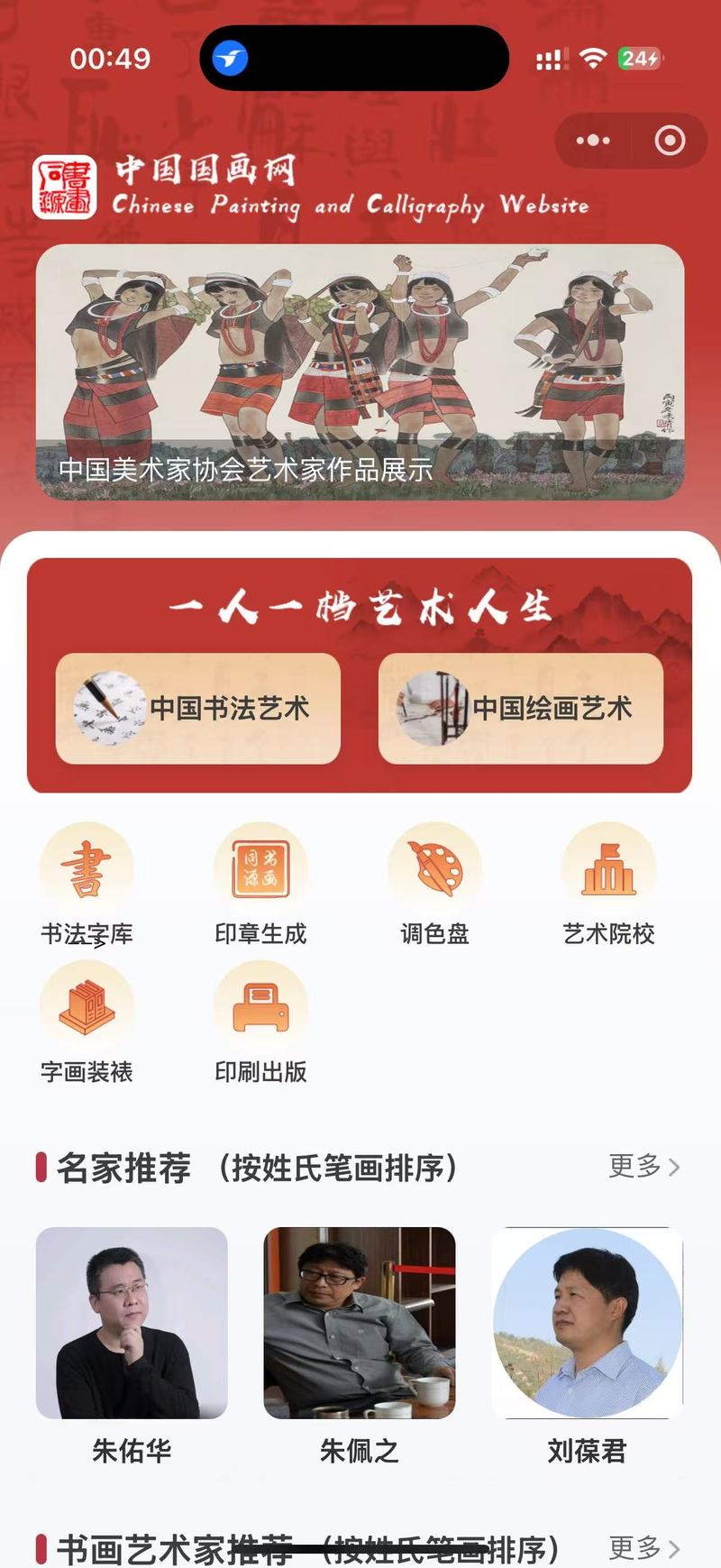Open 书法字库
Screen dimensions: 721x1568
[x=87, y=884]
